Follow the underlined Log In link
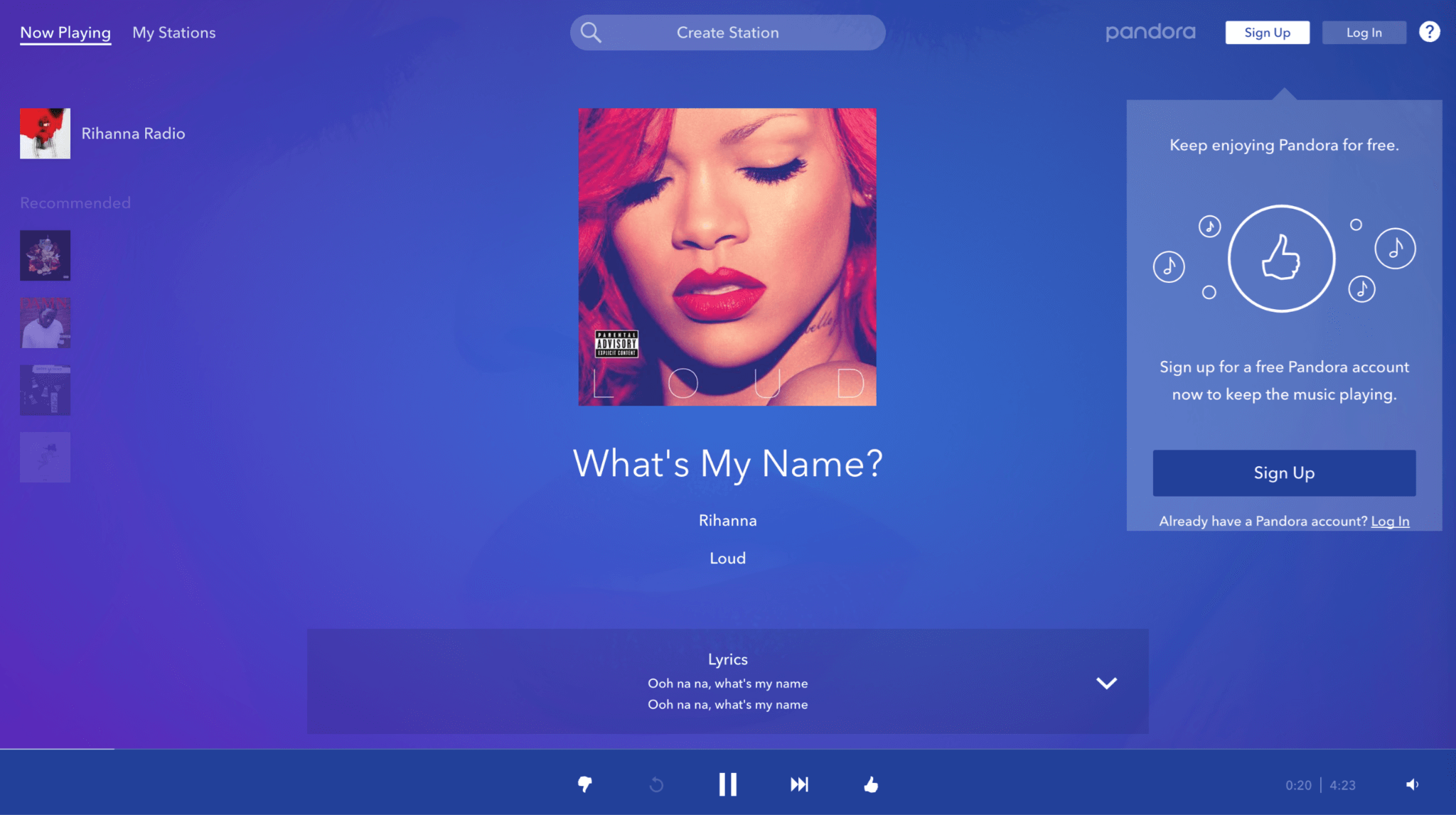This screenshot has width=1456, height=815. [x=1390, y=522]
